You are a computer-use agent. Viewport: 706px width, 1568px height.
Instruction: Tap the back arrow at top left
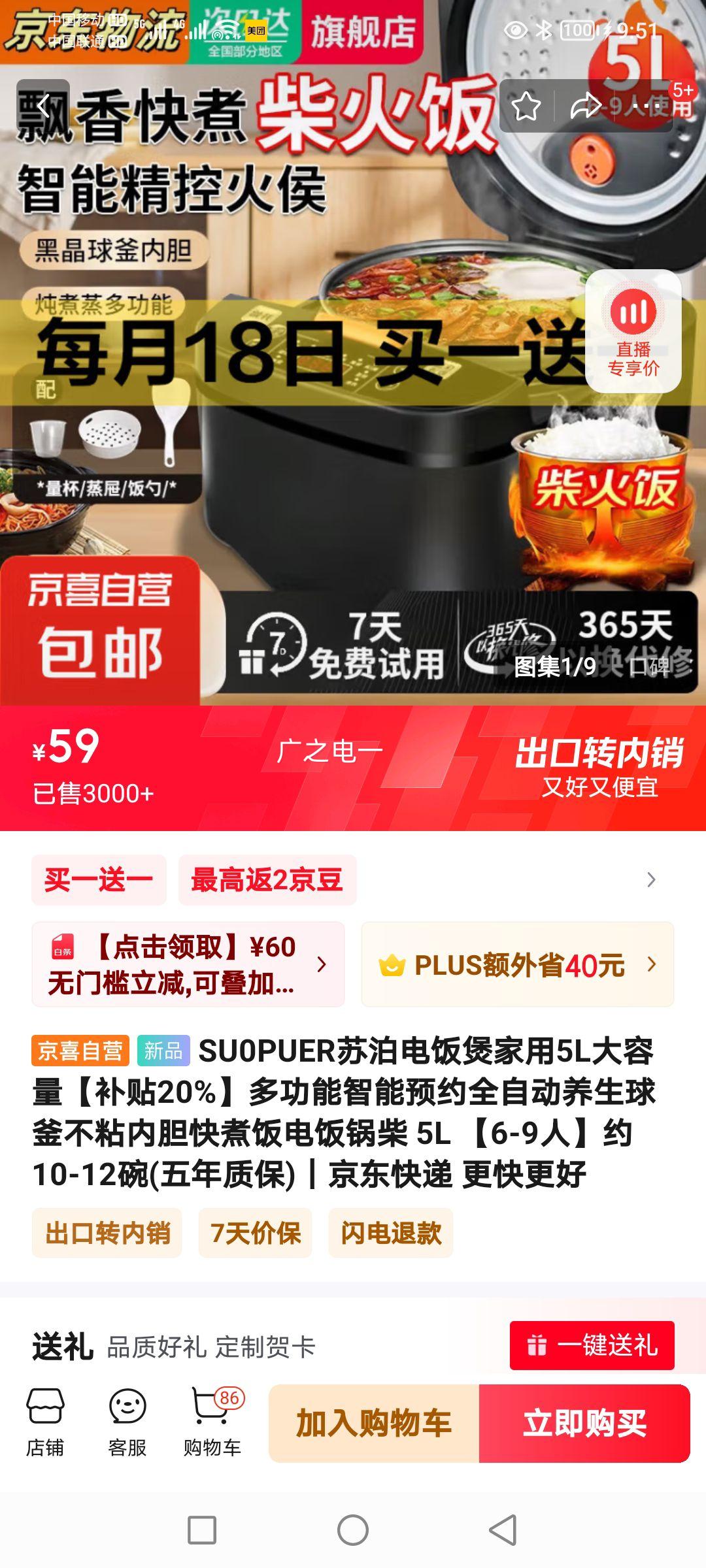[43, 105]
